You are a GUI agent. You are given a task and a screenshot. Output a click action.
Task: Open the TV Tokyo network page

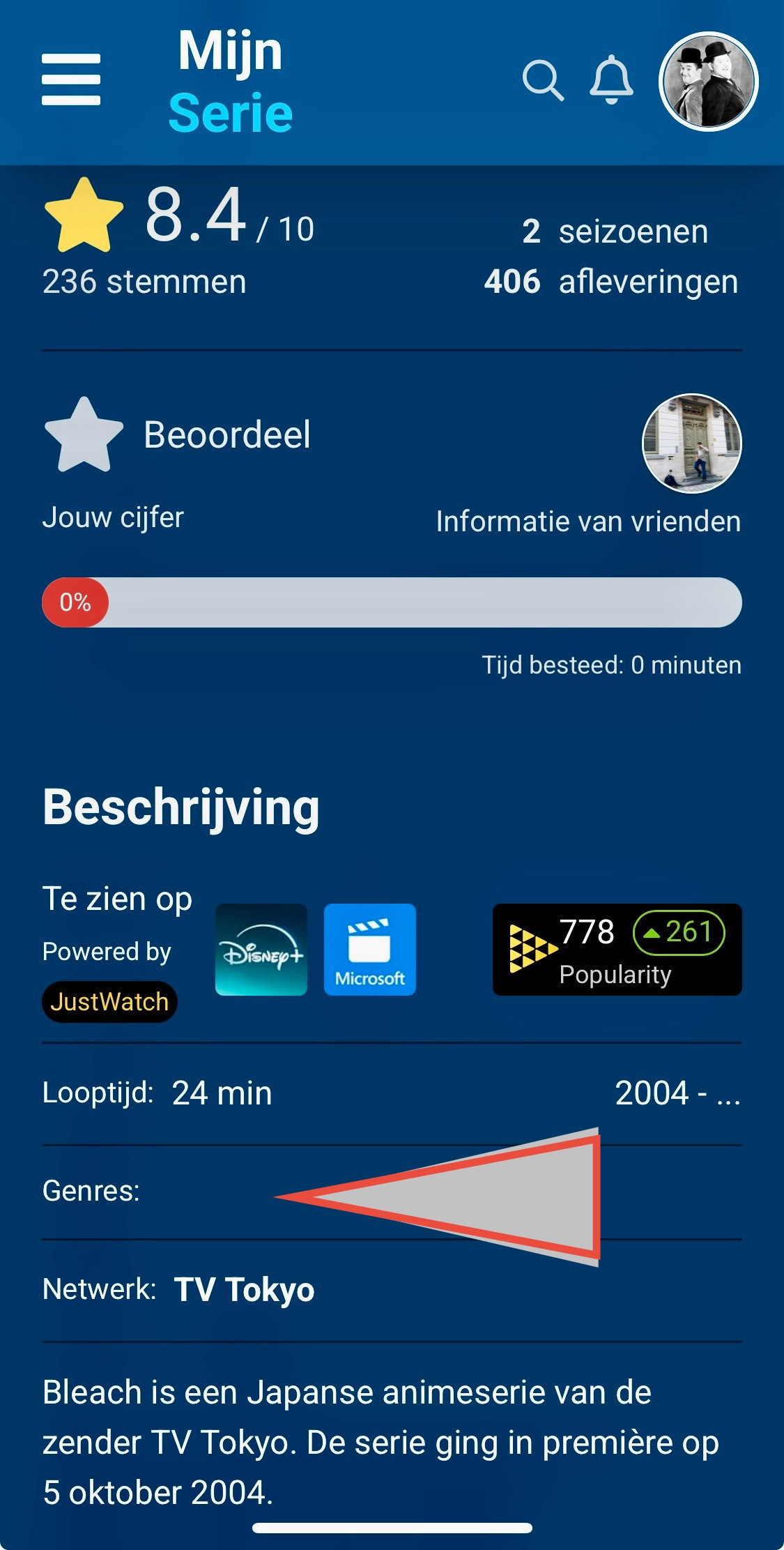[x=244, y=1290]
